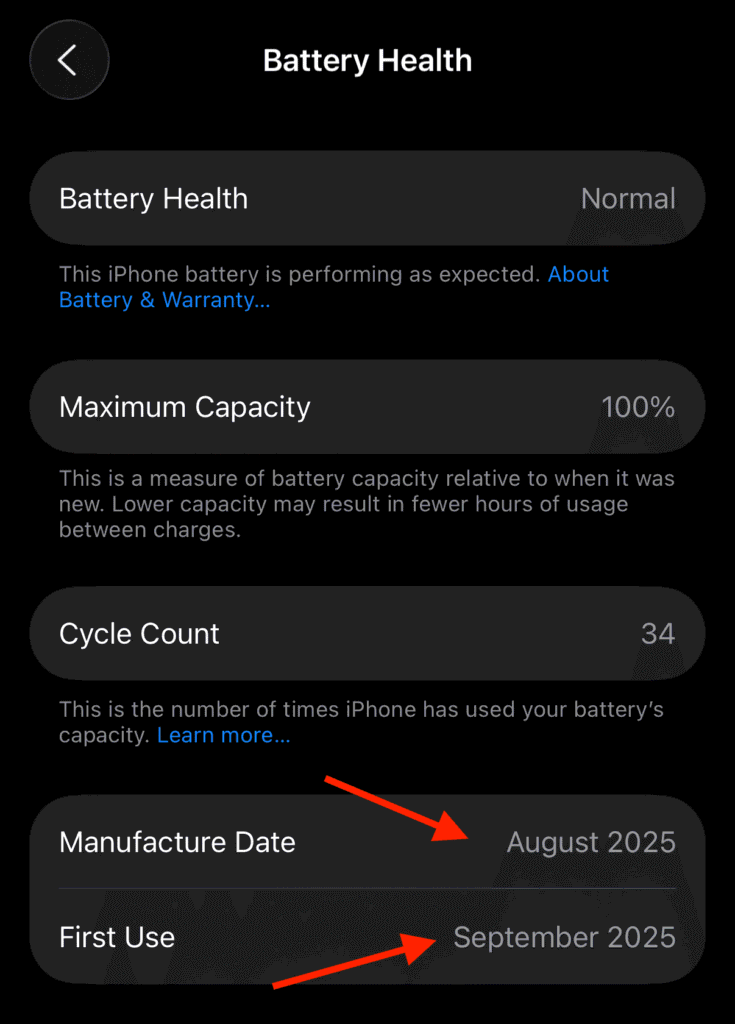
Task: Select the Maximum Capacity row
Action: (x=367, y=406)
